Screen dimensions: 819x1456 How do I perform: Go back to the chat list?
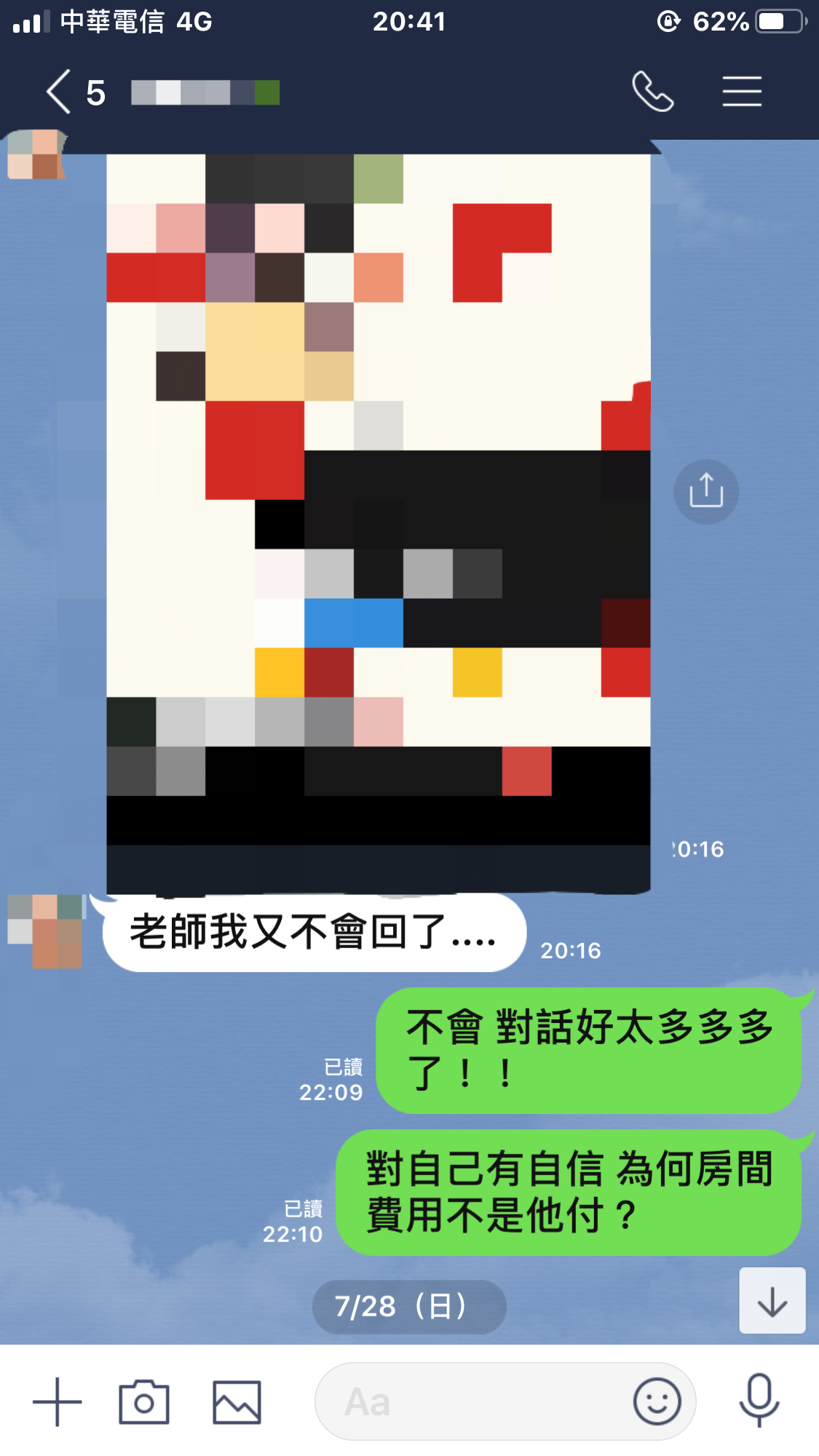pos(60,92)
